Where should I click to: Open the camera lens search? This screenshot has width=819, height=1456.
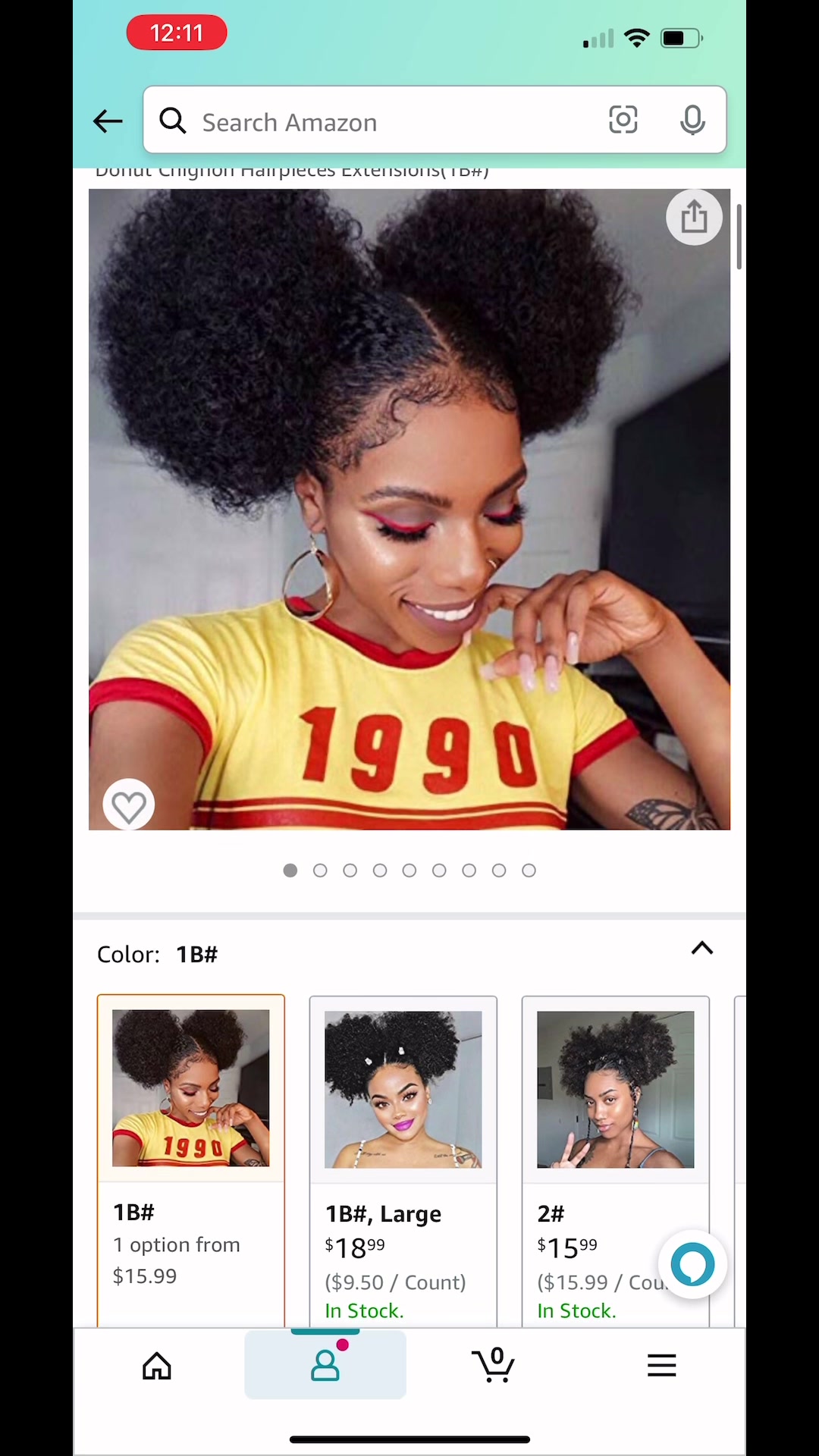tap(623, 121)
